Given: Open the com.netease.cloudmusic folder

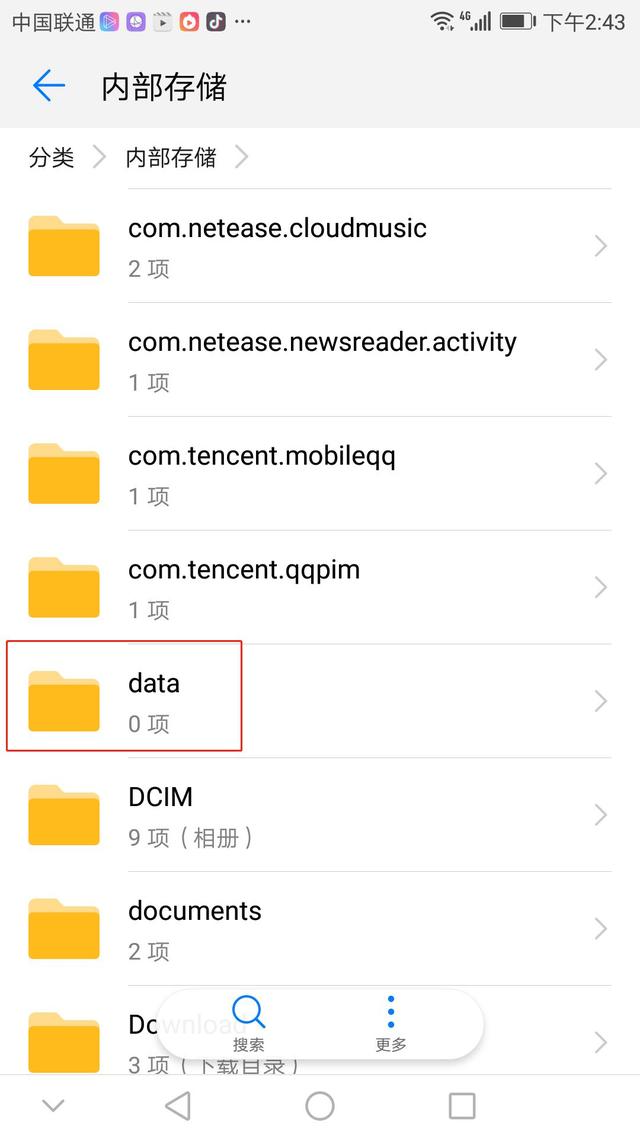Looking at the screenshot, I should (320, 246).
